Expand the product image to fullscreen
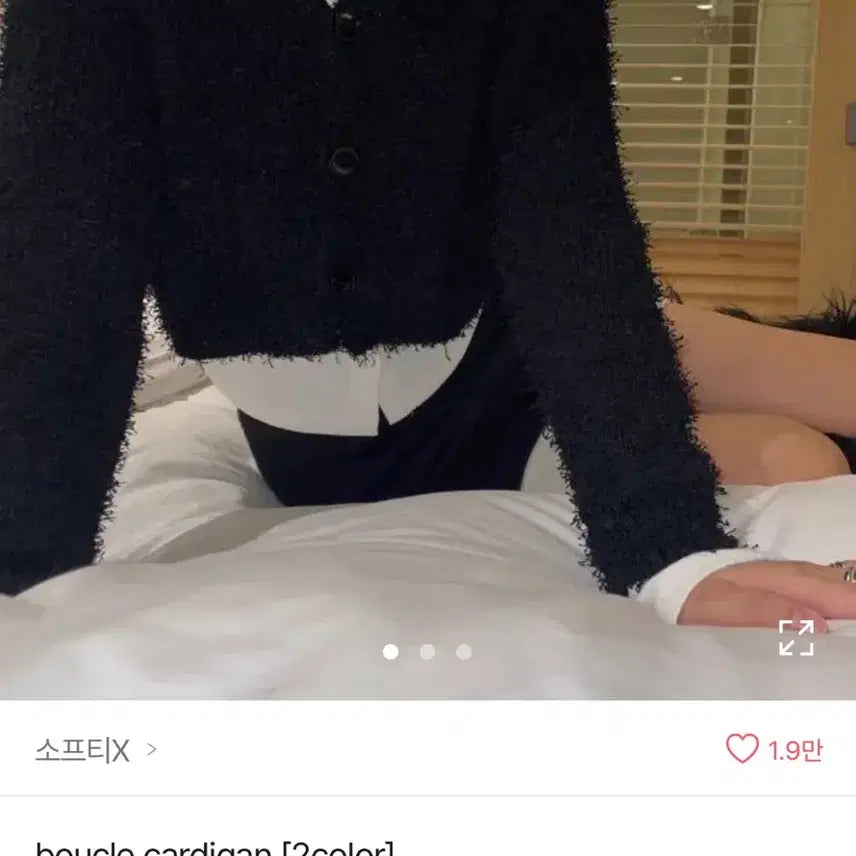 tap(796, 637)
